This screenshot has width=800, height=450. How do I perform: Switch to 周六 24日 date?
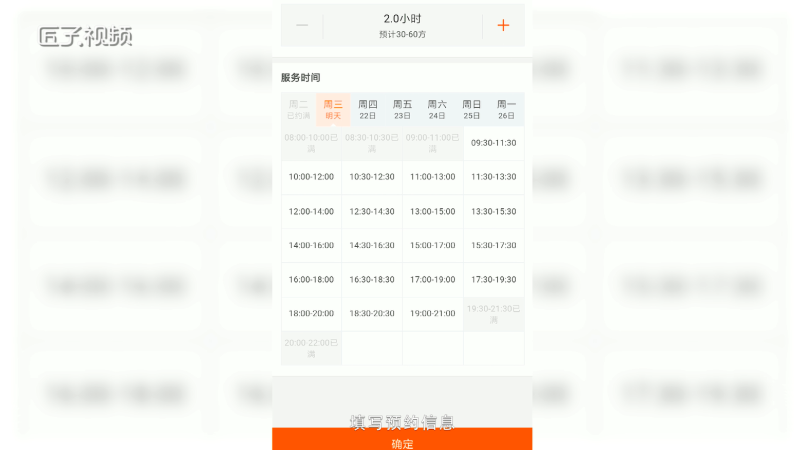(x=437, y=109)
